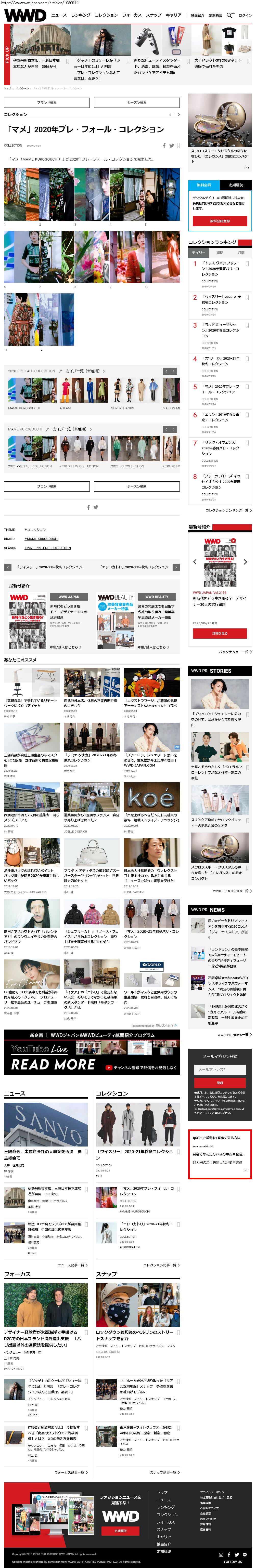The height and width of the screenshot is (1568, 256).
Task: Share the article on Facebook
Action: click(x=163, y=146)
